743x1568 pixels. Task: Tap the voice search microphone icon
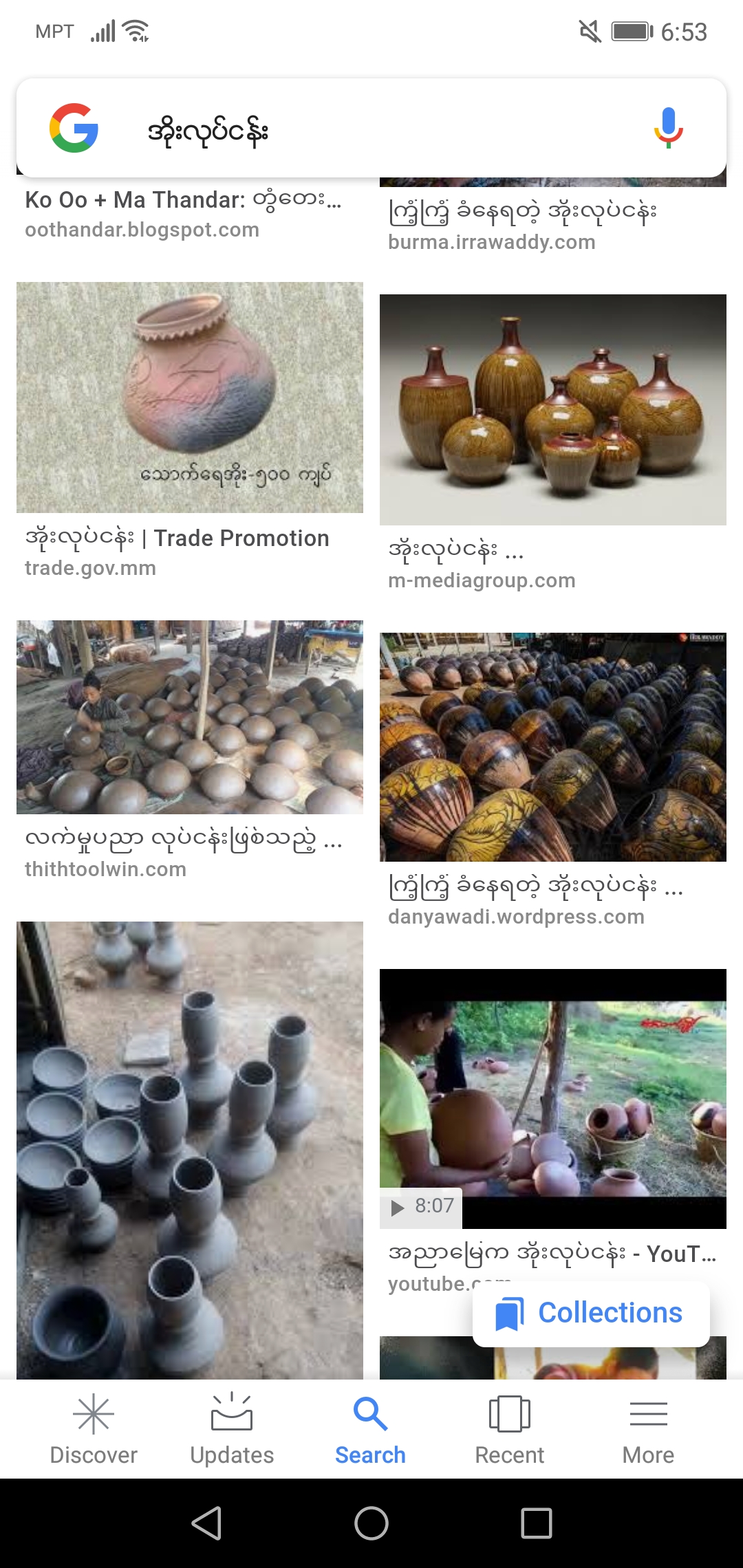(x=668, y=128)
